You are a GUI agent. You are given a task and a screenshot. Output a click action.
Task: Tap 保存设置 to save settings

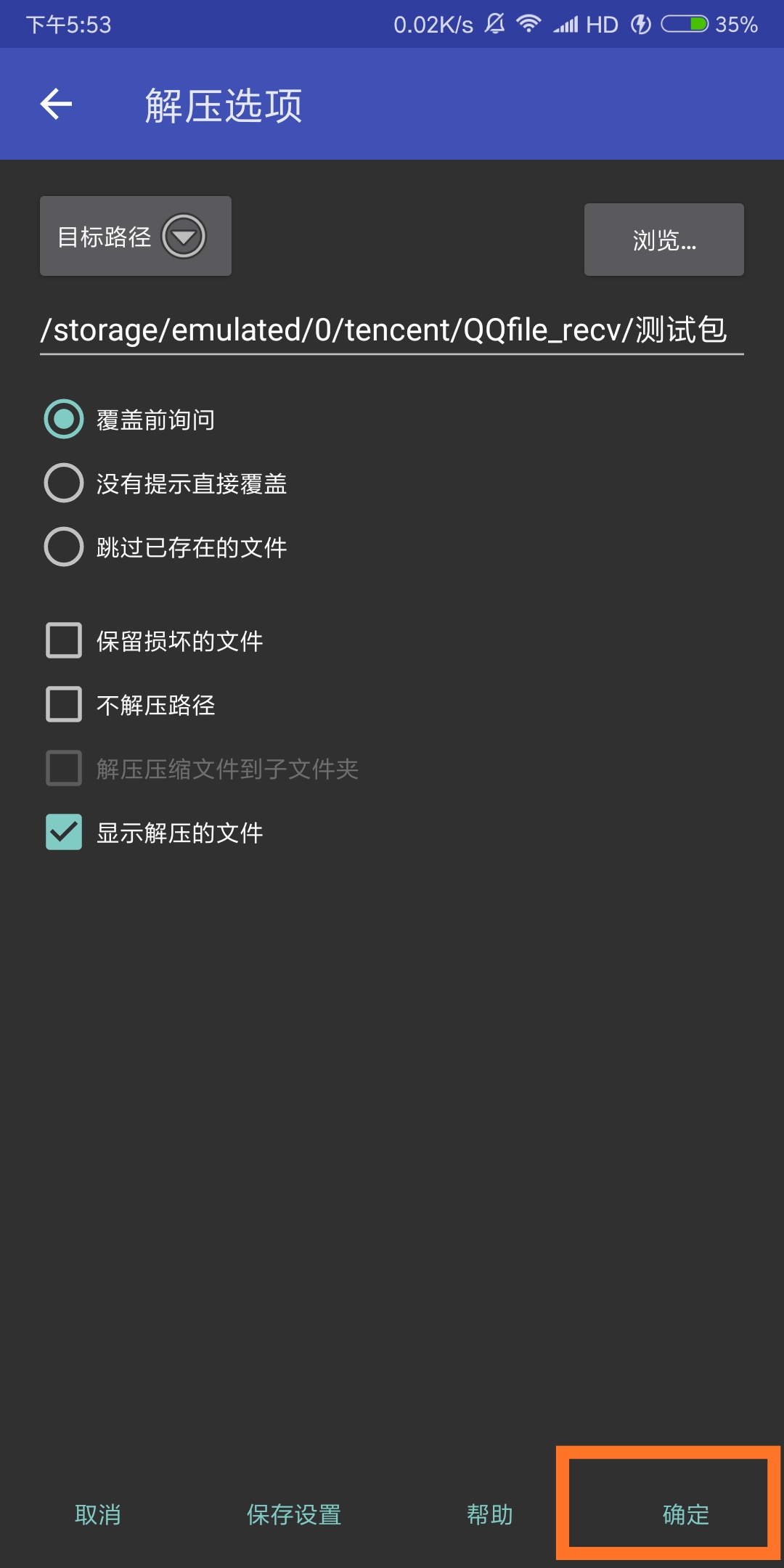(x=294, y=1514)
